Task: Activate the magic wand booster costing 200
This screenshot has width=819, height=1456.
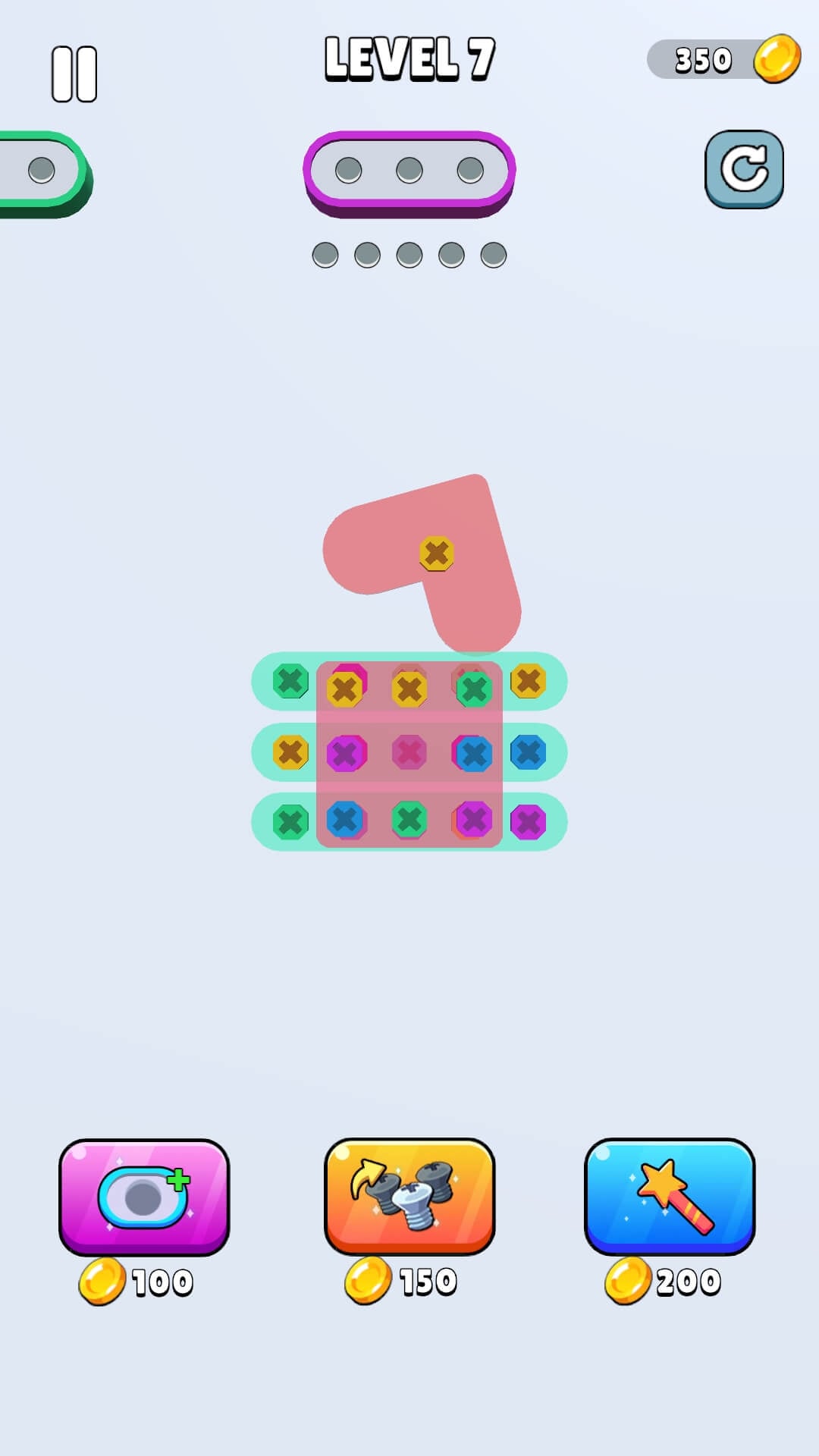Action: pyautogui.click(x=670, y=1197)
